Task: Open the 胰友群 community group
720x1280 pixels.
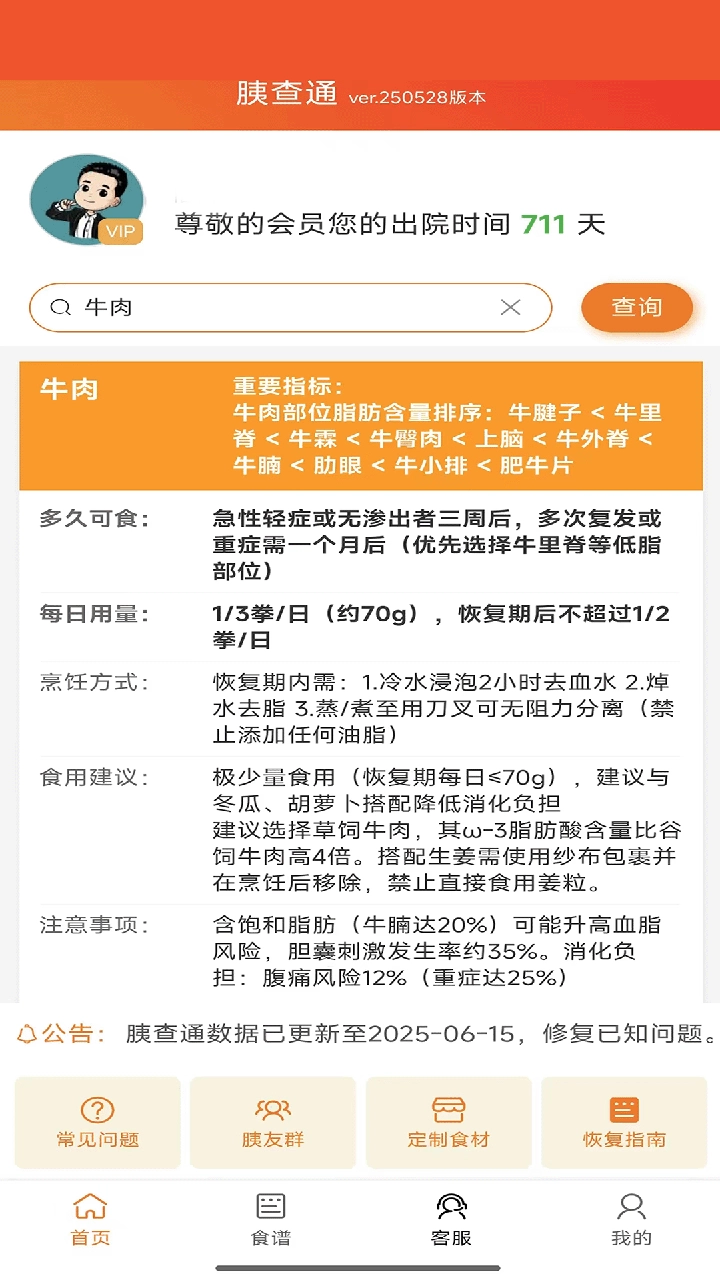Action: click(272, 1122)
